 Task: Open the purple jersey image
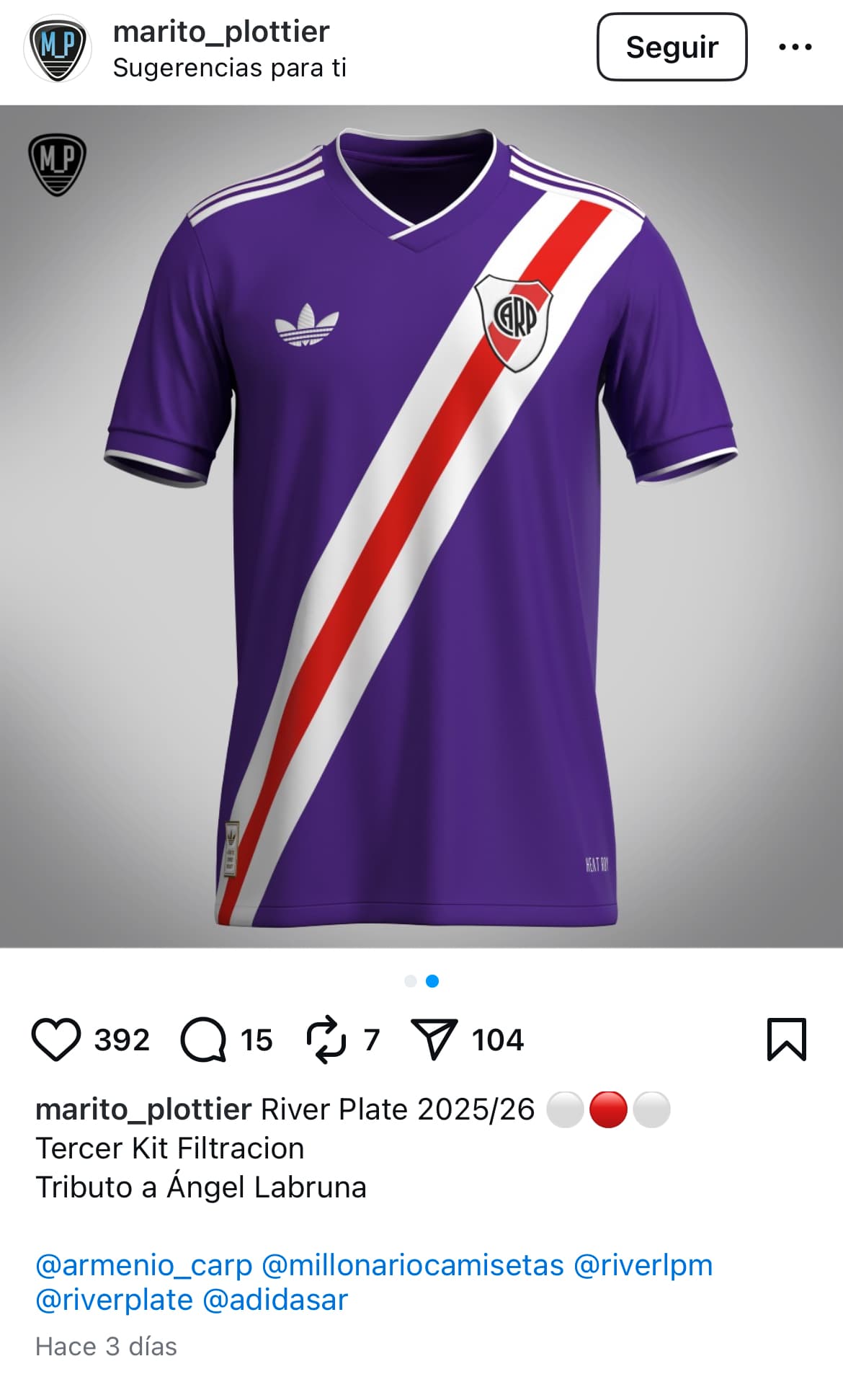pos(421,526)
